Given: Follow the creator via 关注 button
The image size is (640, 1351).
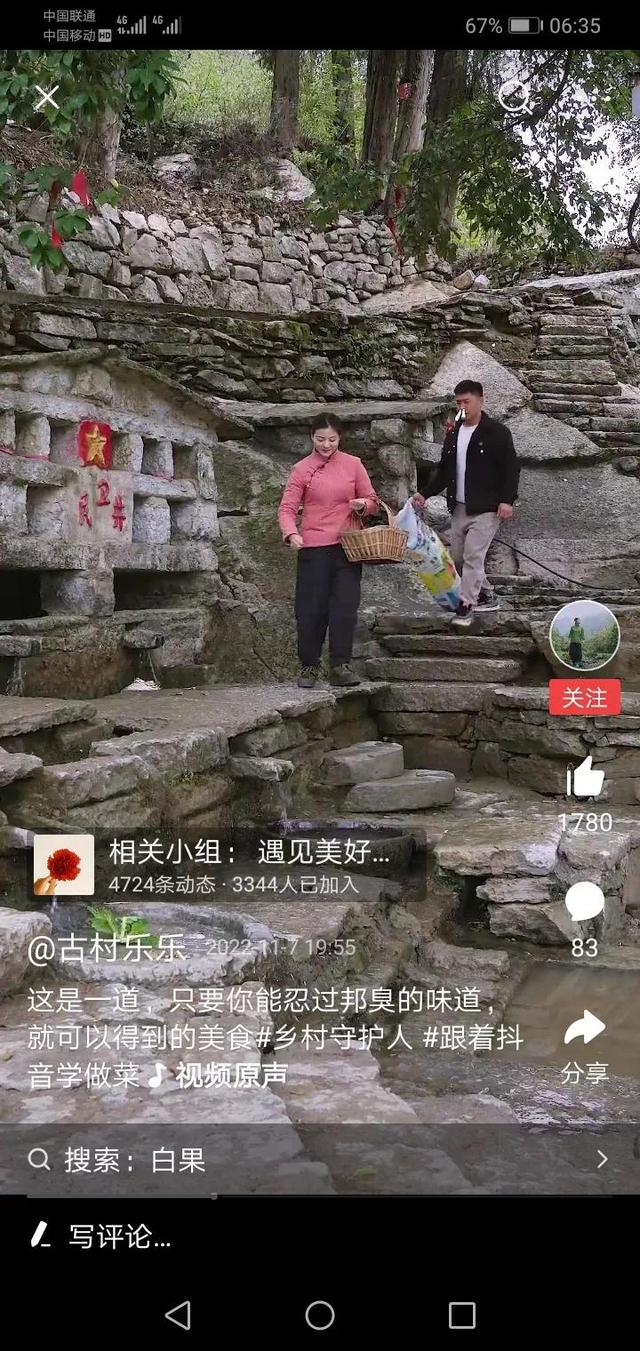Looking at the screenshot, I should [x=584, y=697].
